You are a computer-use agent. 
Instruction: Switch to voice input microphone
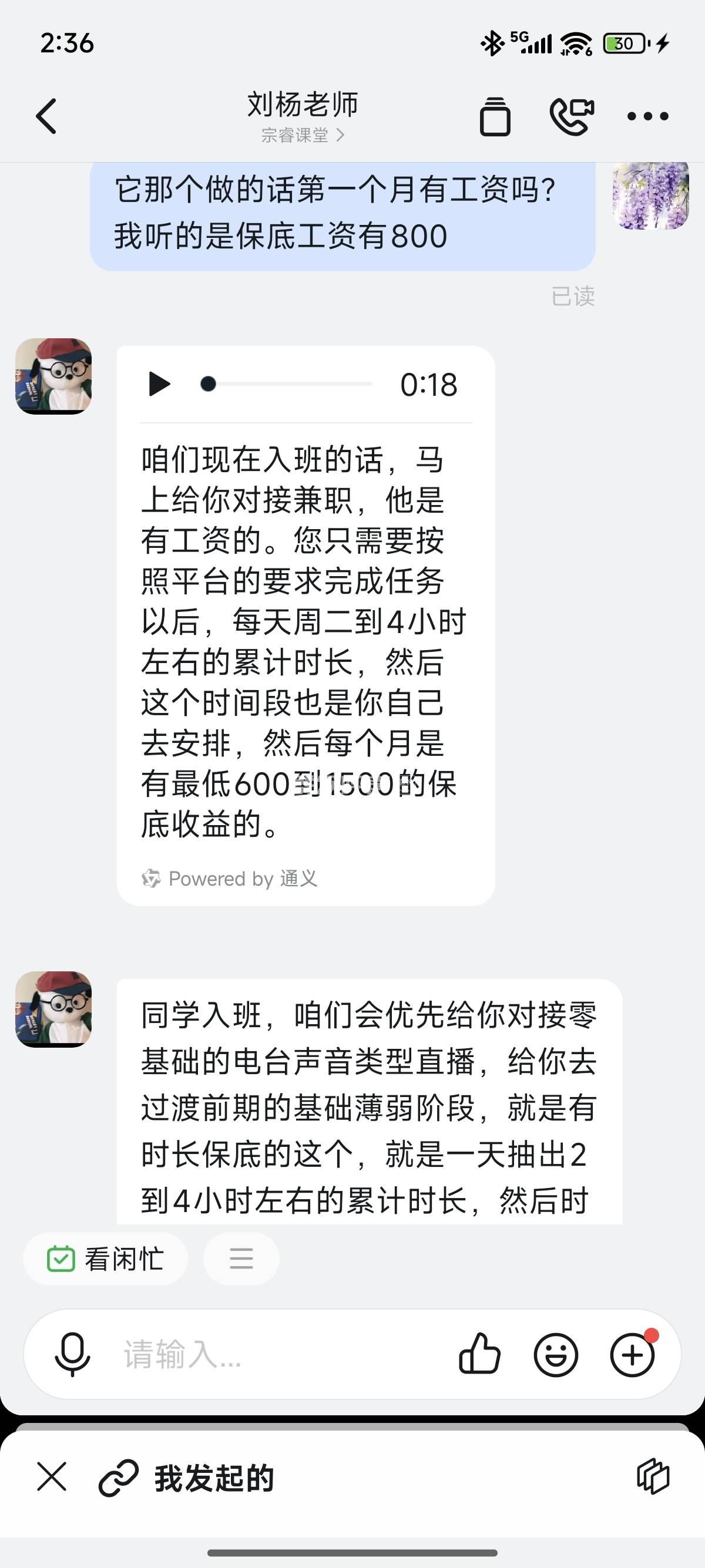(72, 1355)
